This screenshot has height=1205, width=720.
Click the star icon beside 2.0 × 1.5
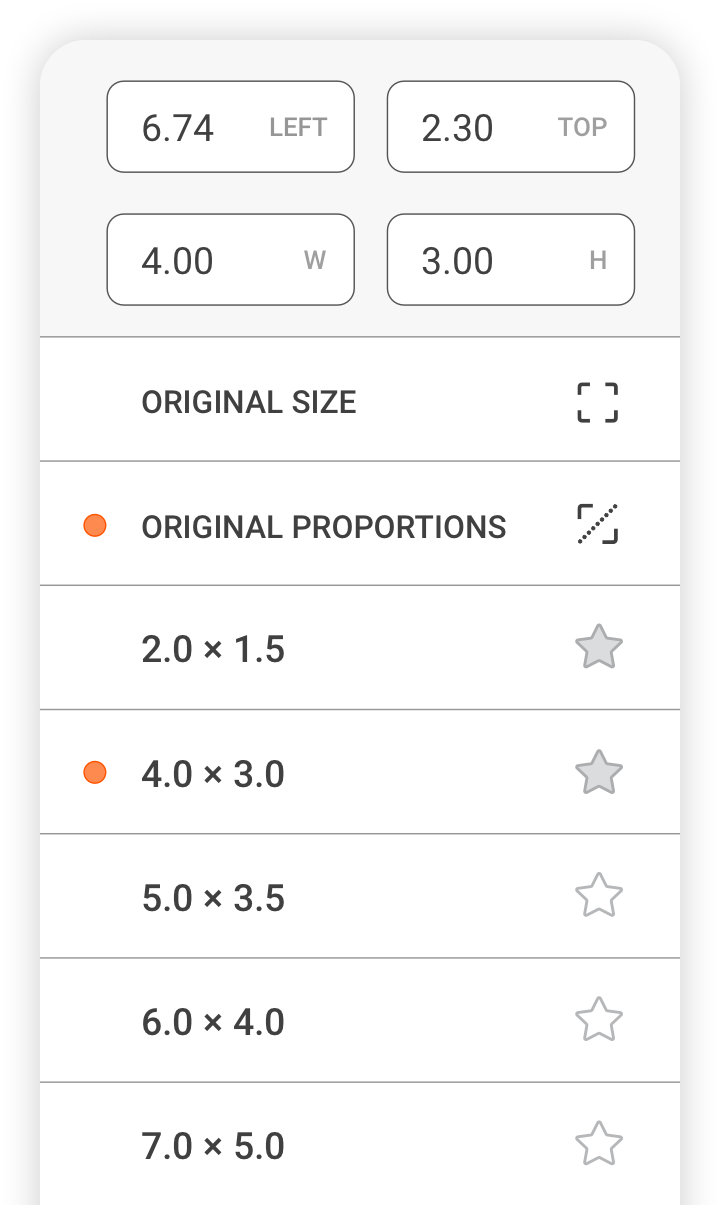[597, 647]
